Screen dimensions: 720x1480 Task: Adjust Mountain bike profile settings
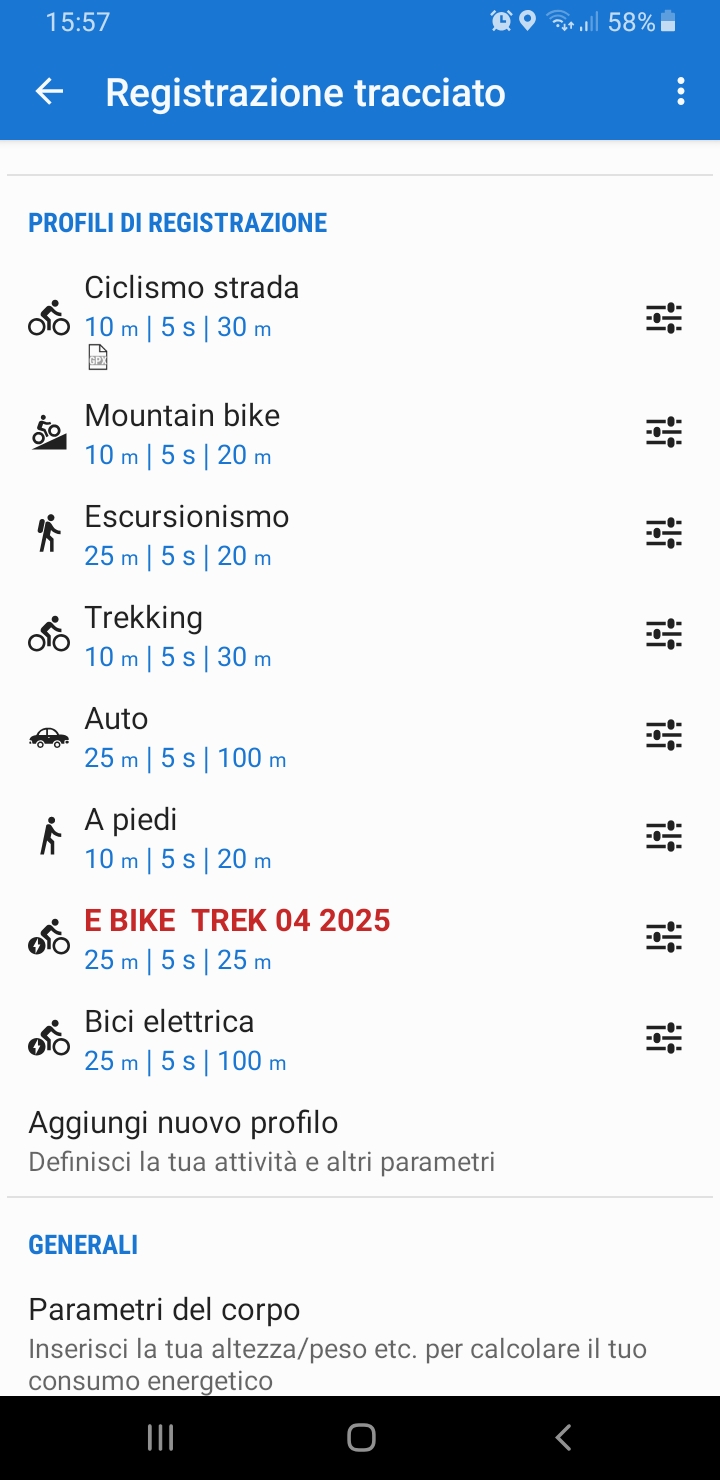click(x=664, y=432)
